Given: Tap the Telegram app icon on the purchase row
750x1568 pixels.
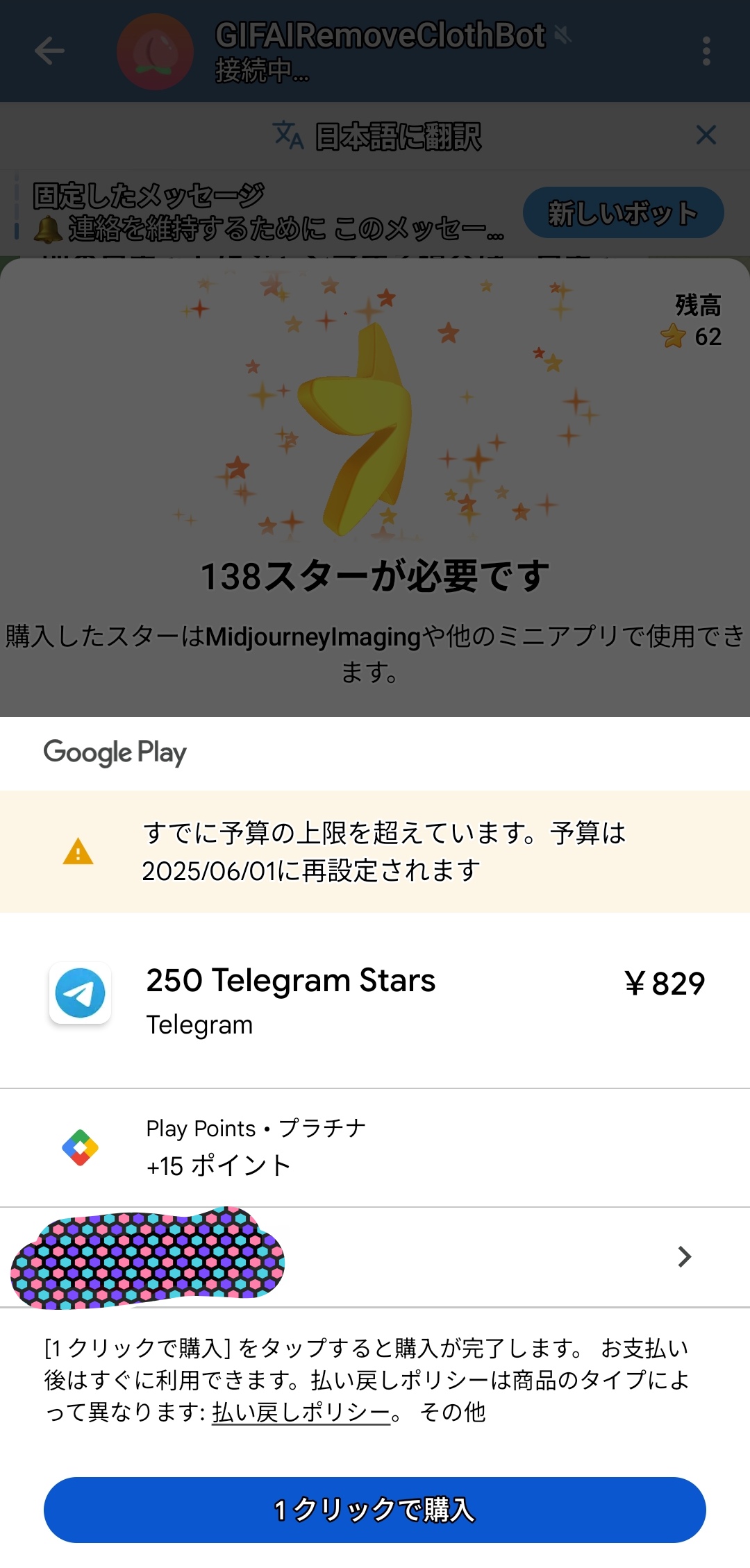Looking at the screenshot, I should tap(80, 993).
